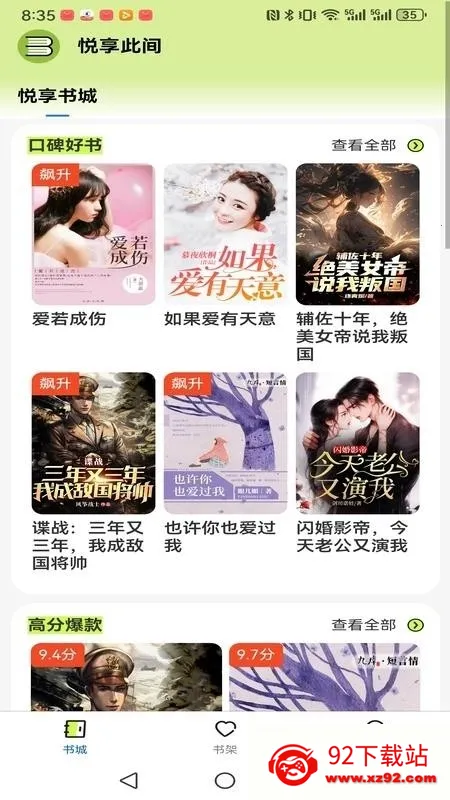The image size is (450, 800).
Task: View all books in 口碑好书
Action: pos(378,145)
